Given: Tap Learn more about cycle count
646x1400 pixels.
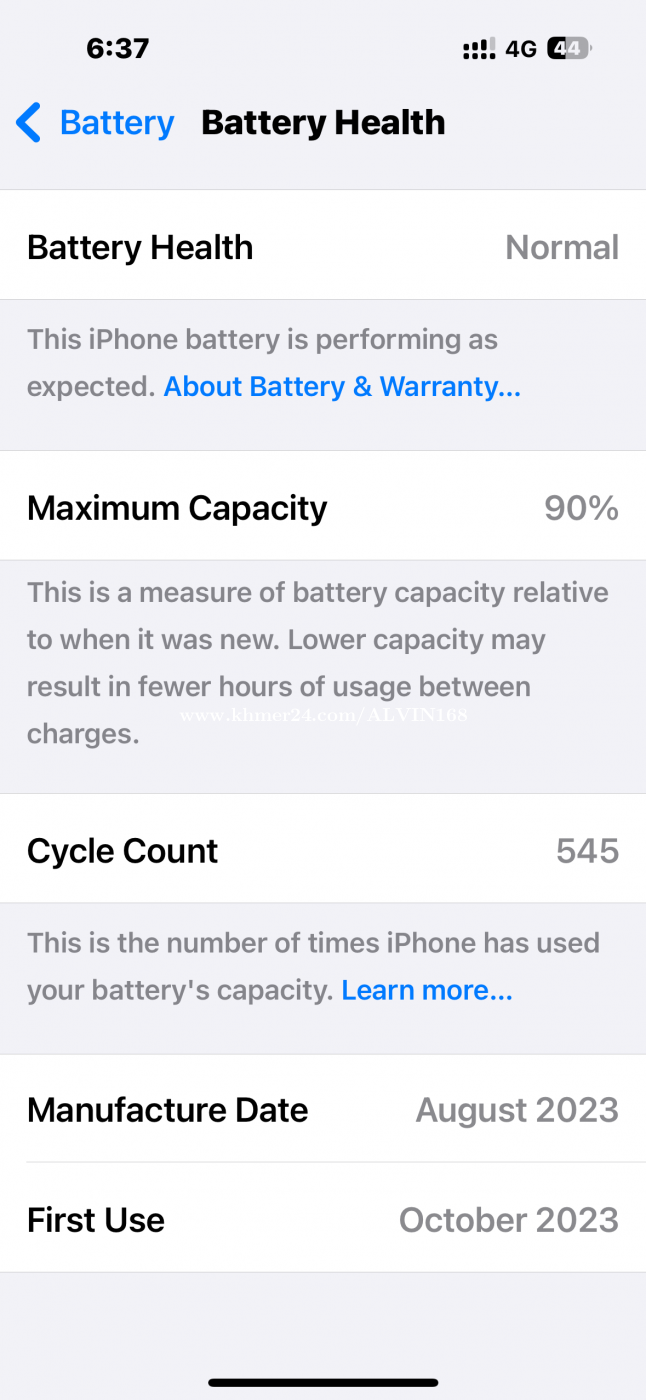Looking at the screenshot, I should click(427, 990).
